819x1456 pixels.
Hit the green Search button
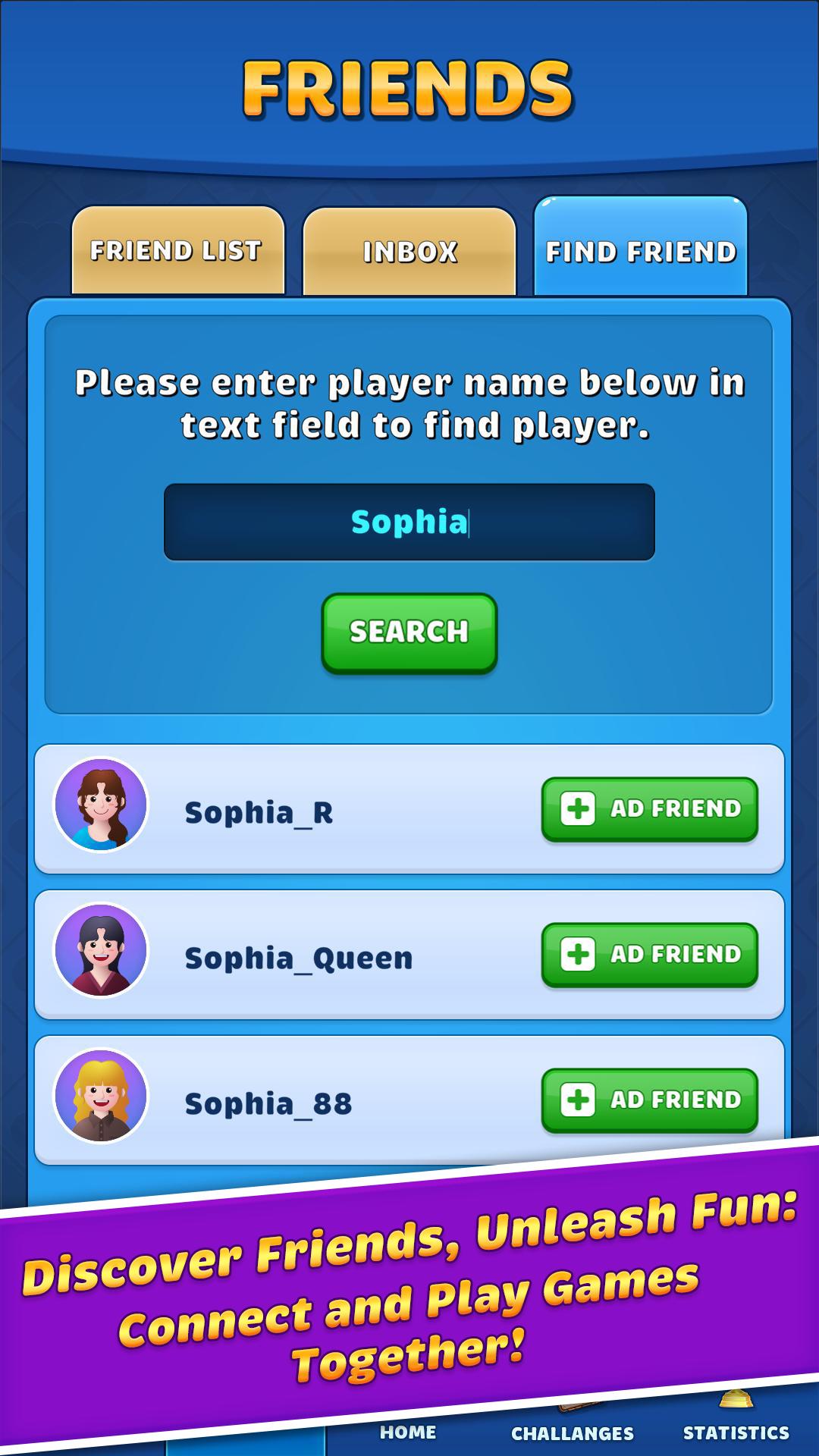coord(409,632)
